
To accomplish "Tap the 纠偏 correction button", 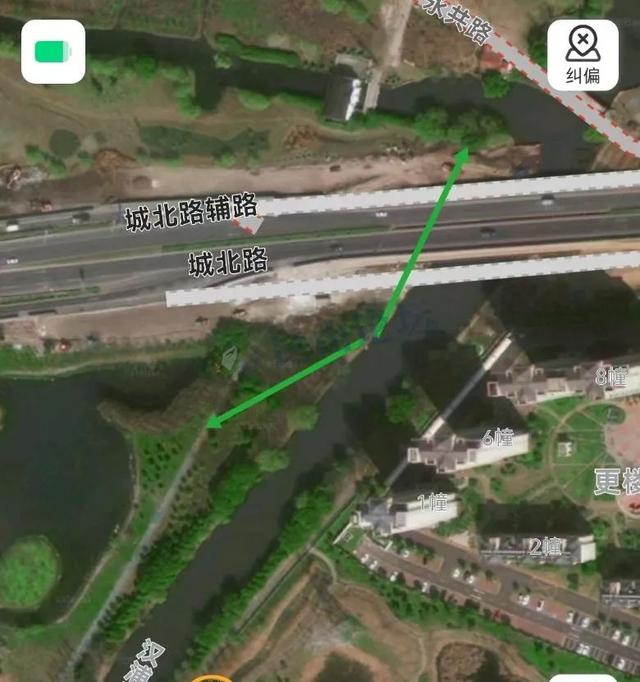I will pos(583,54).
